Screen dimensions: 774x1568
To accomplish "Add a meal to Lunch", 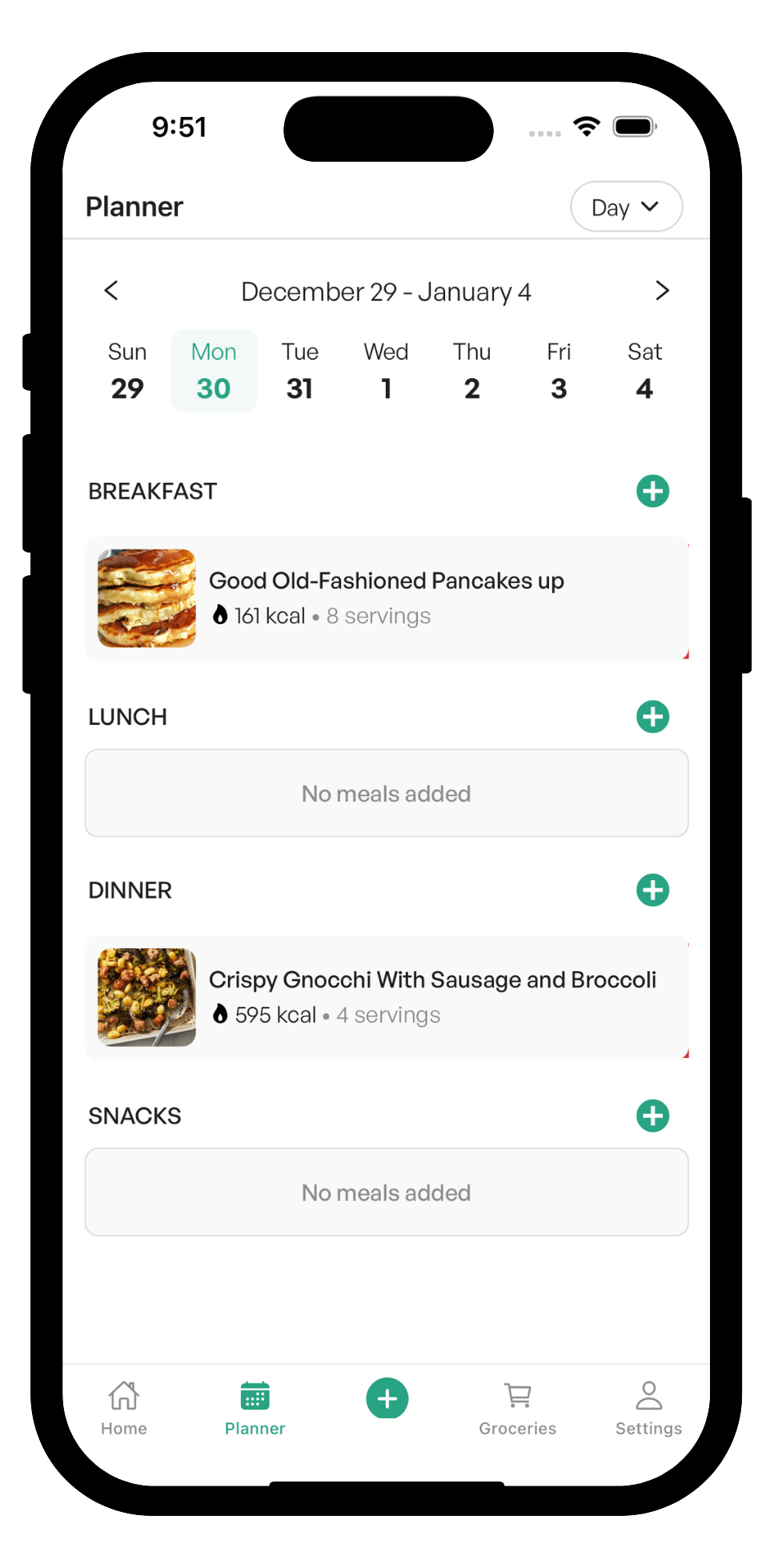I will click(652, 717).
